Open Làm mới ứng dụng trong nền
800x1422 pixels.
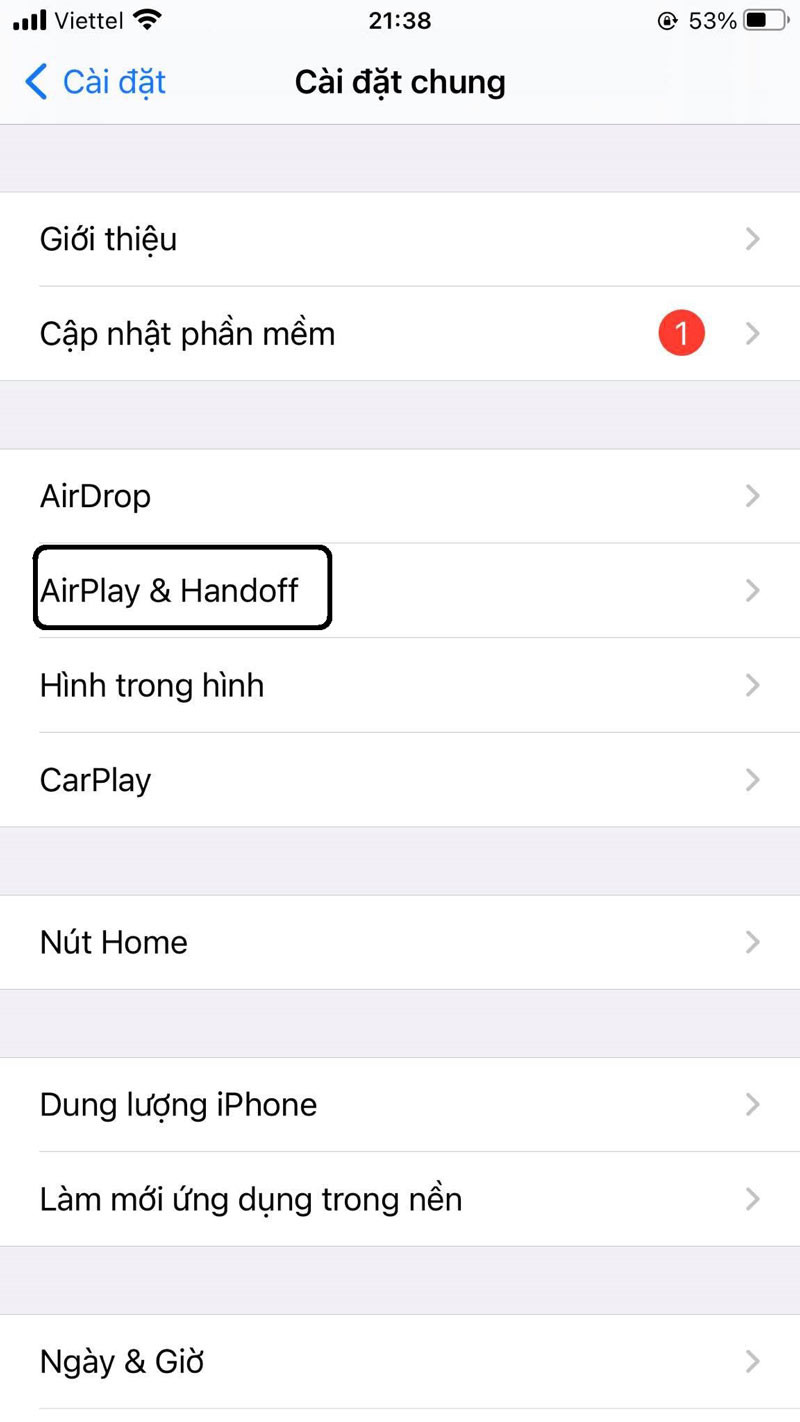[400, 1198]
